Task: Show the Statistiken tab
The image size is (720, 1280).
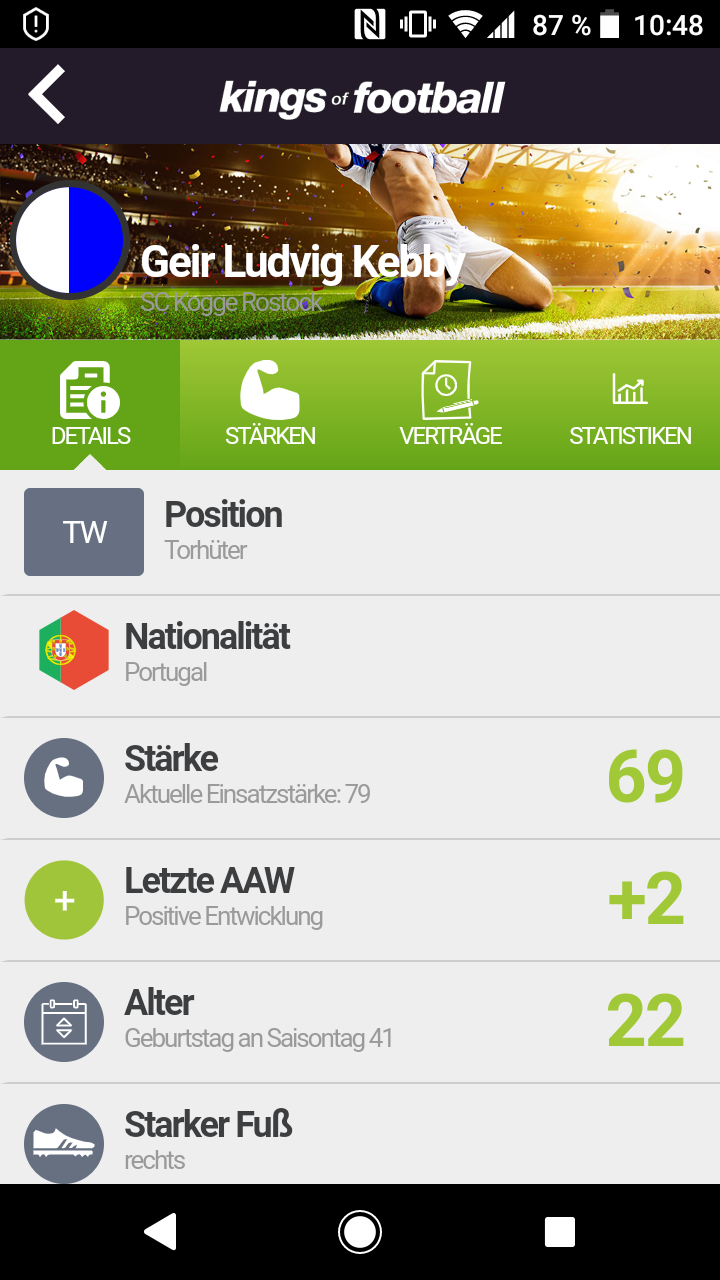Action: coord(630,405)
